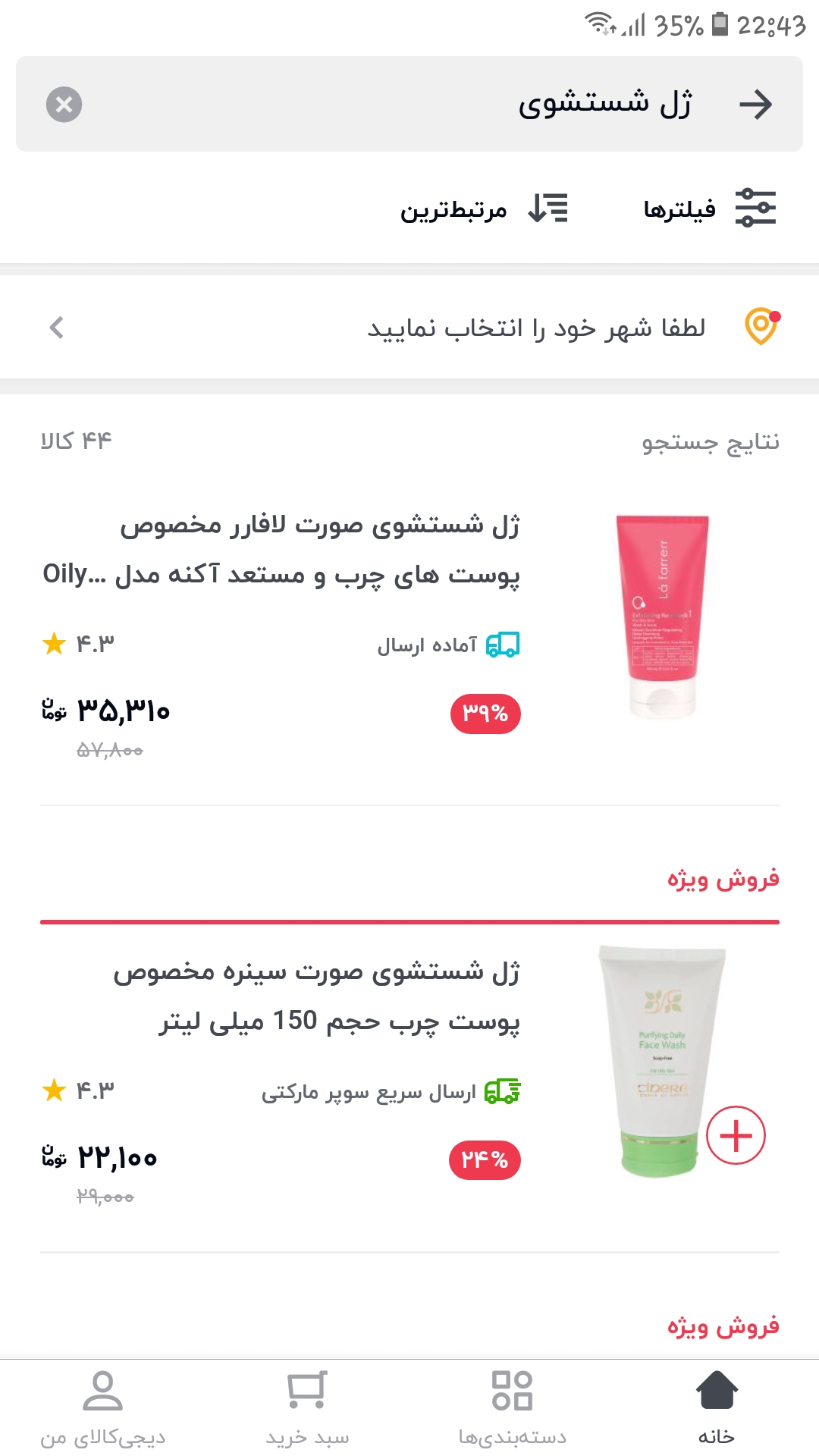Go to the سبد خرید cart tab
Viewport: 819px width, 1456px height.
point(307,1407)
